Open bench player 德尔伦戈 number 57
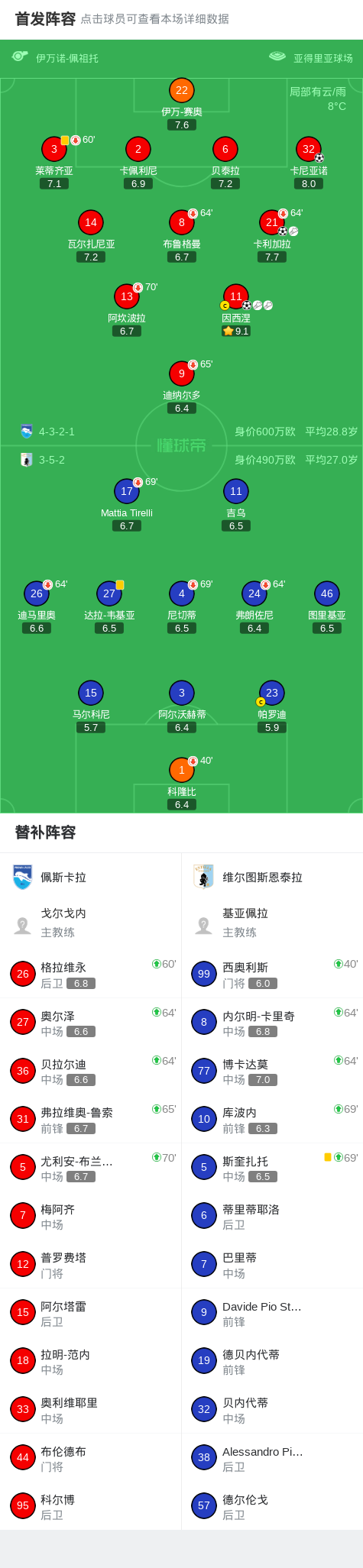 pyautogui.click(x=272, y=1506)
